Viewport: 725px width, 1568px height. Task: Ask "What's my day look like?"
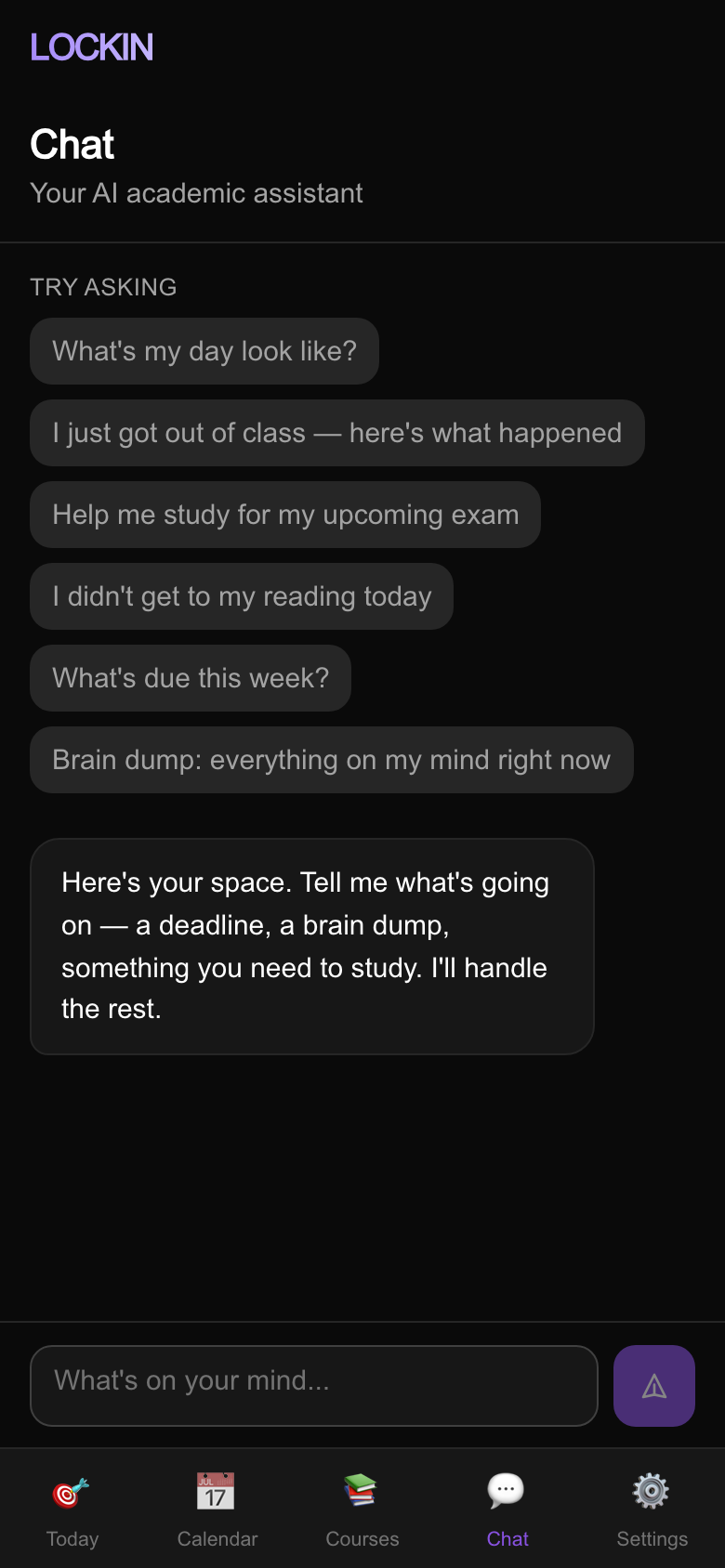click(x=204, y=351)
